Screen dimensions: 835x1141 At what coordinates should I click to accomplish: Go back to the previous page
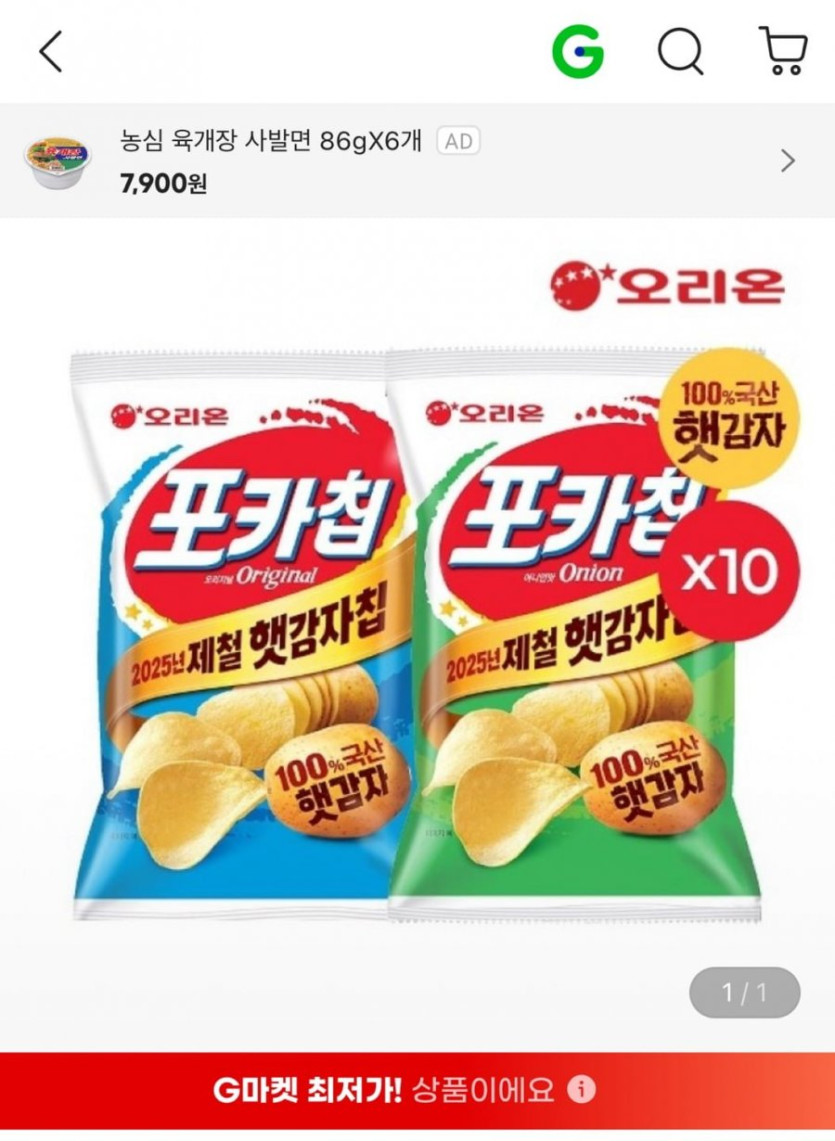coord(50,51)
